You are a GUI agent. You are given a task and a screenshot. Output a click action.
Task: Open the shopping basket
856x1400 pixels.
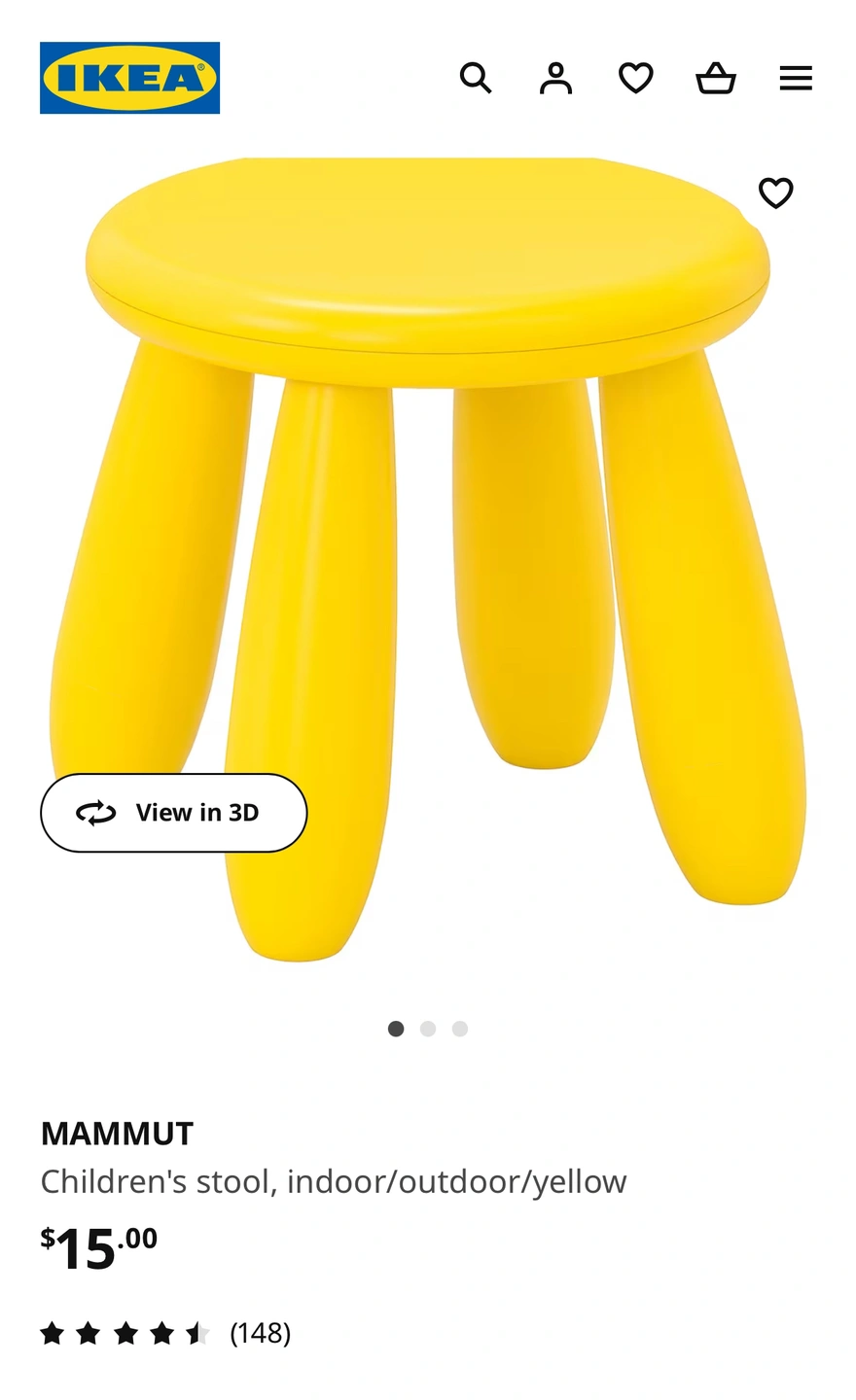pos(716,78)
